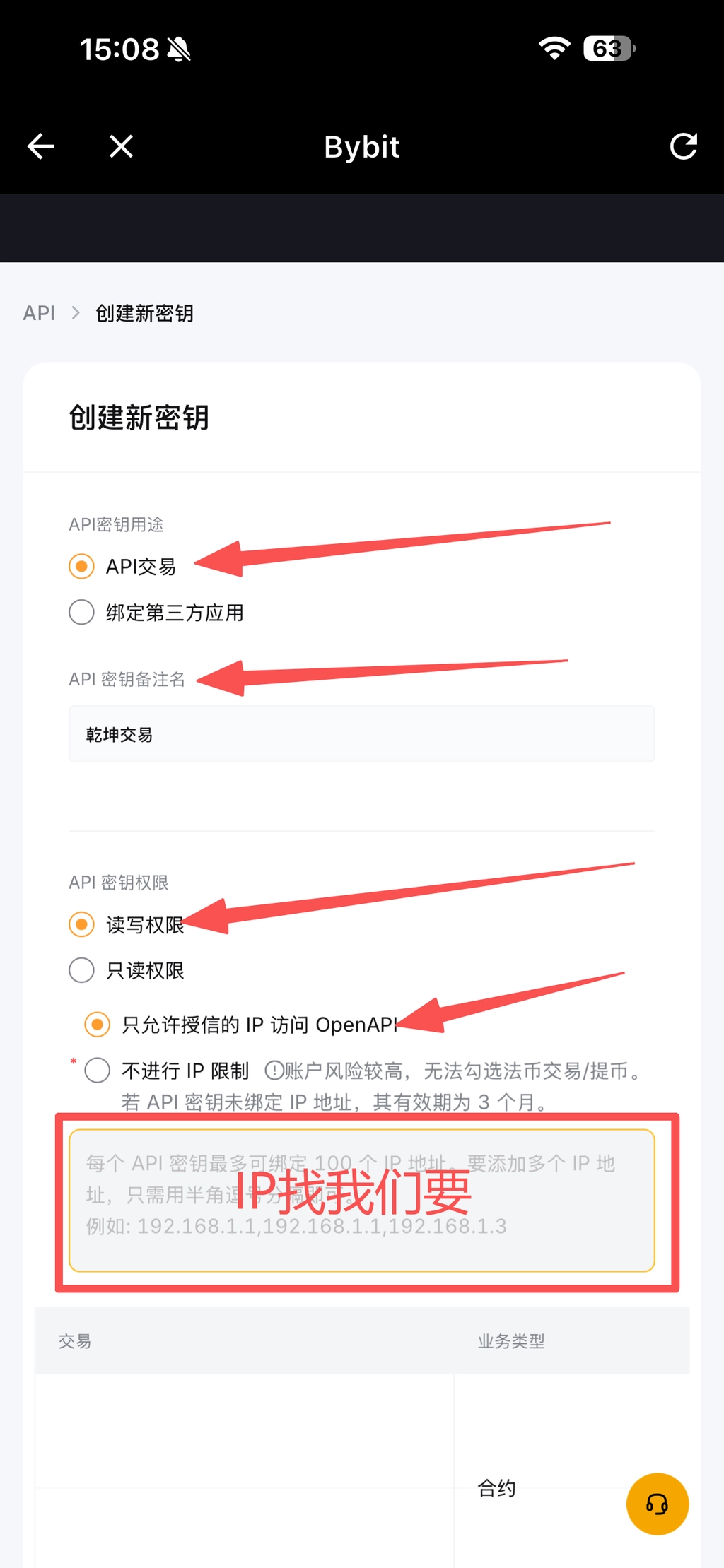This screenshot has height=1568, width=724.
Task: Select 只允许授信的 IP 访问 OpenAPI
Action: [x=98, y=1024]
